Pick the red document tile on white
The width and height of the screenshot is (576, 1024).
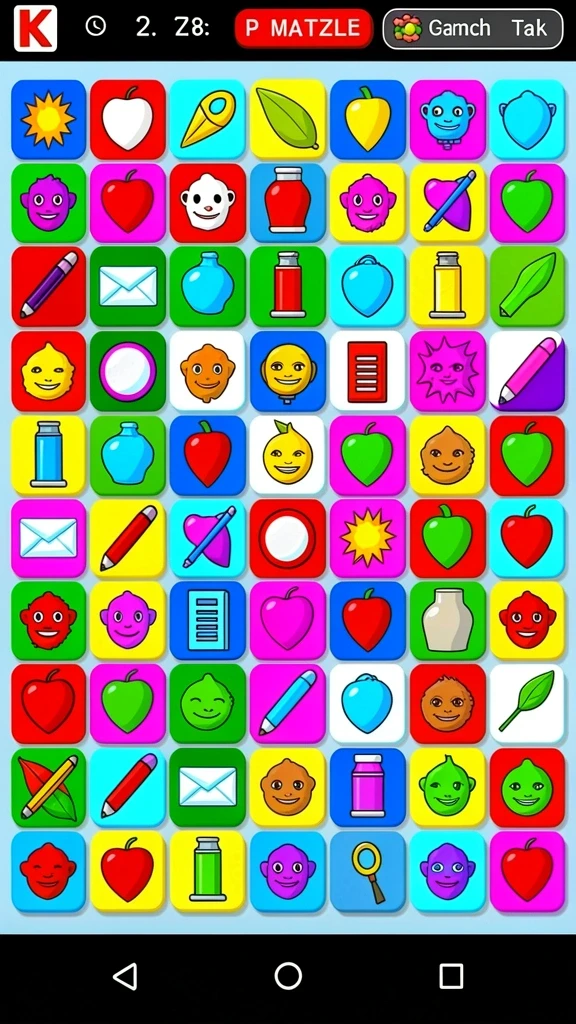point(367,370)
